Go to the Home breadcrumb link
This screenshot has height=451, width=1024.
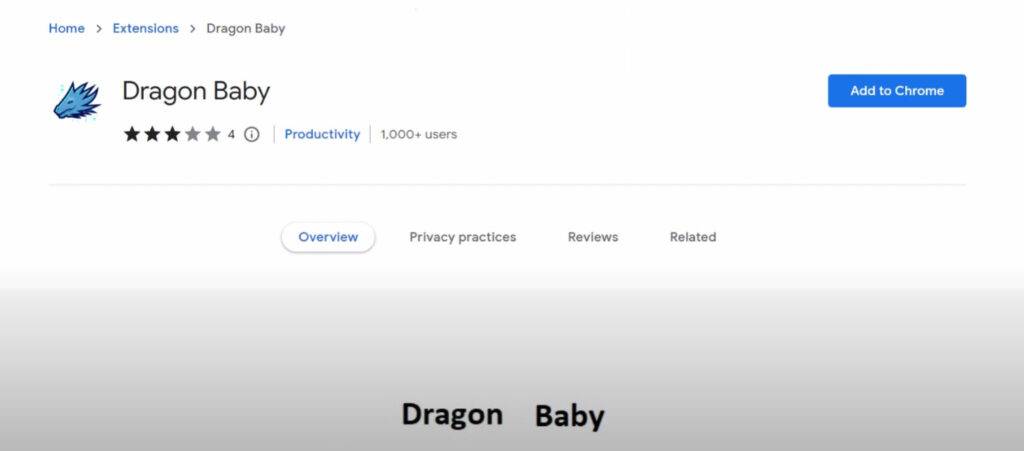[66, 28]
